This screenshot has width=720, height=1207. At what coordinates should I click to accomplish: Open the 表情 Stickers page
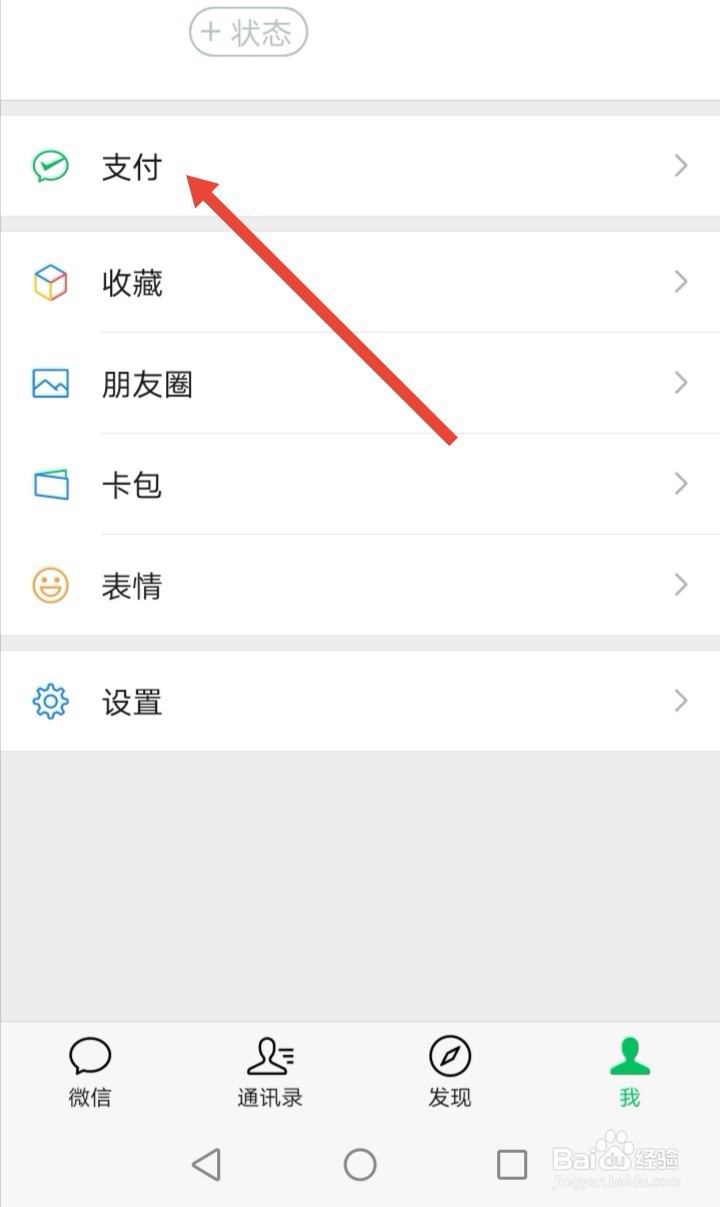pos(130,586)
